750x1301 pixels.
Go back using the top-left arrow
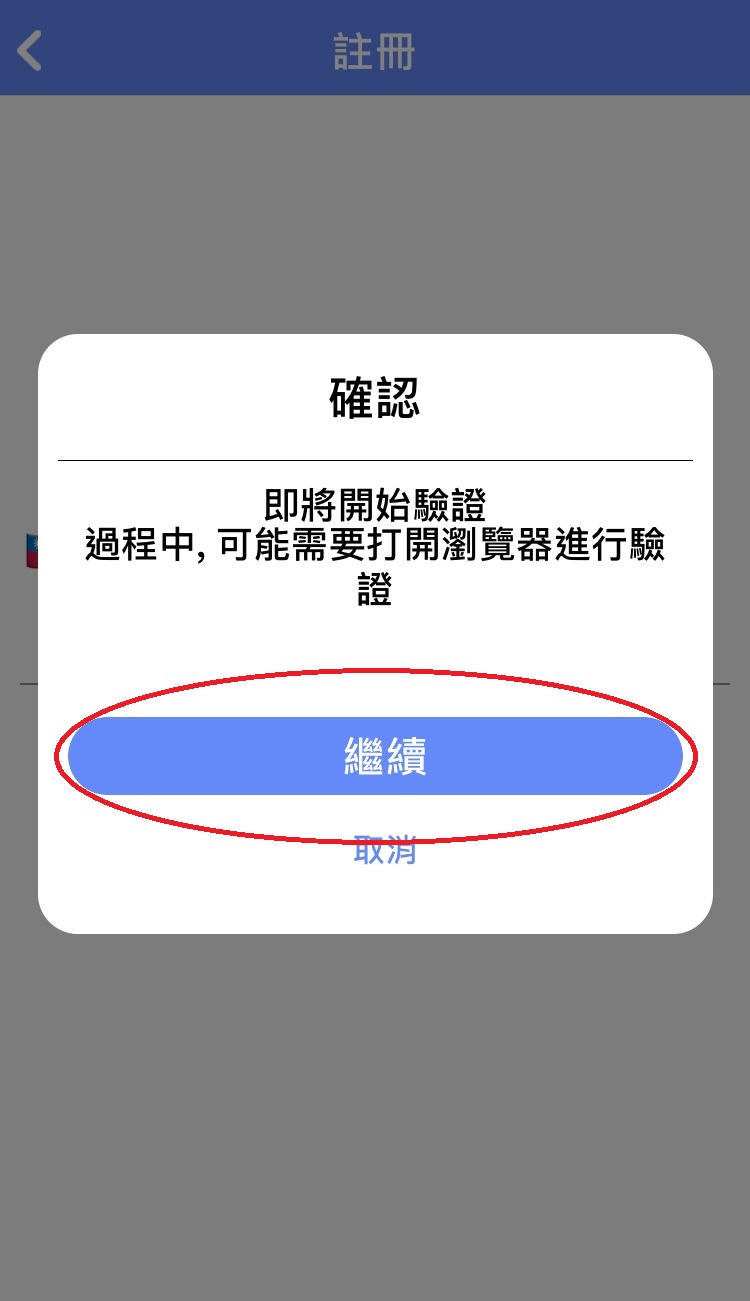pyautogui.click(x=30, y=50)
